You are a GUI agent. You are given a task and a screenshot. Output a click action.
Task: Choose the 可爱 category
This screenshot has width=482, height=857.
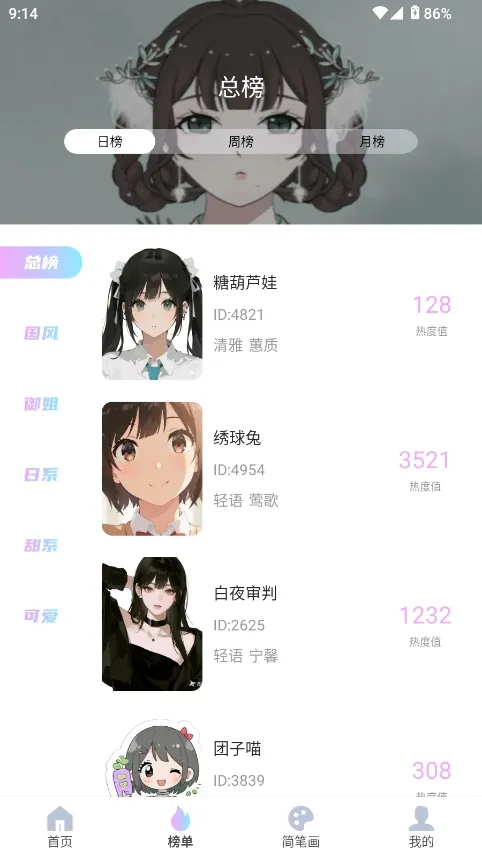click(41, 616)
